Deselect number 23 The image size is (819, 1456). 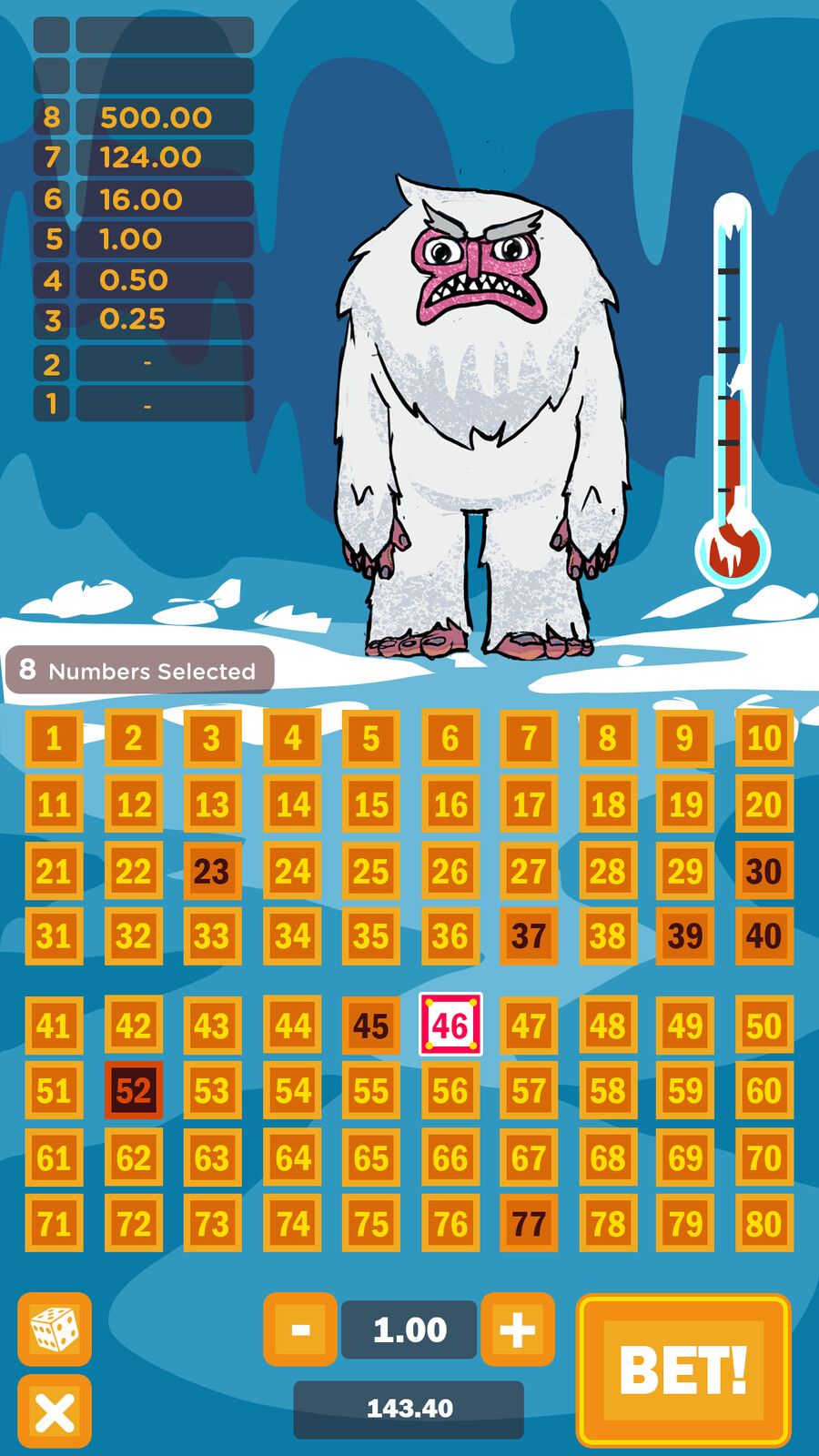pyautogui.click(x=212, y=871)
